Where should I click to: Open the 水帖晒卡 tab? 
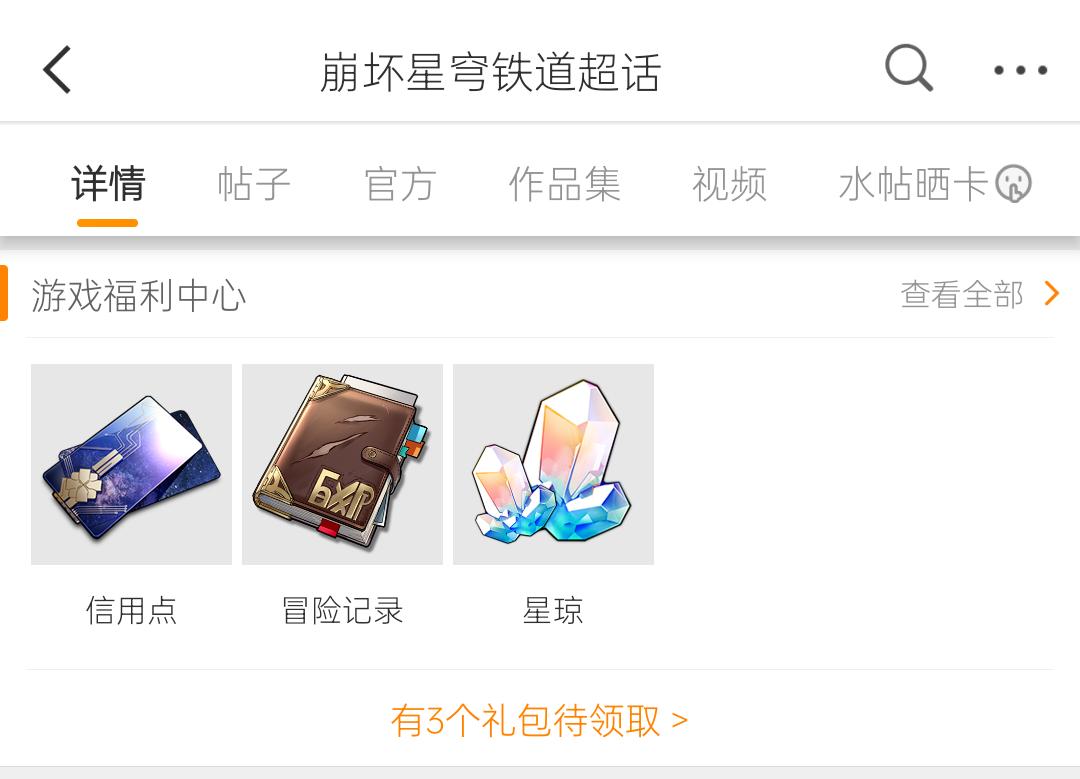[932, 184]
